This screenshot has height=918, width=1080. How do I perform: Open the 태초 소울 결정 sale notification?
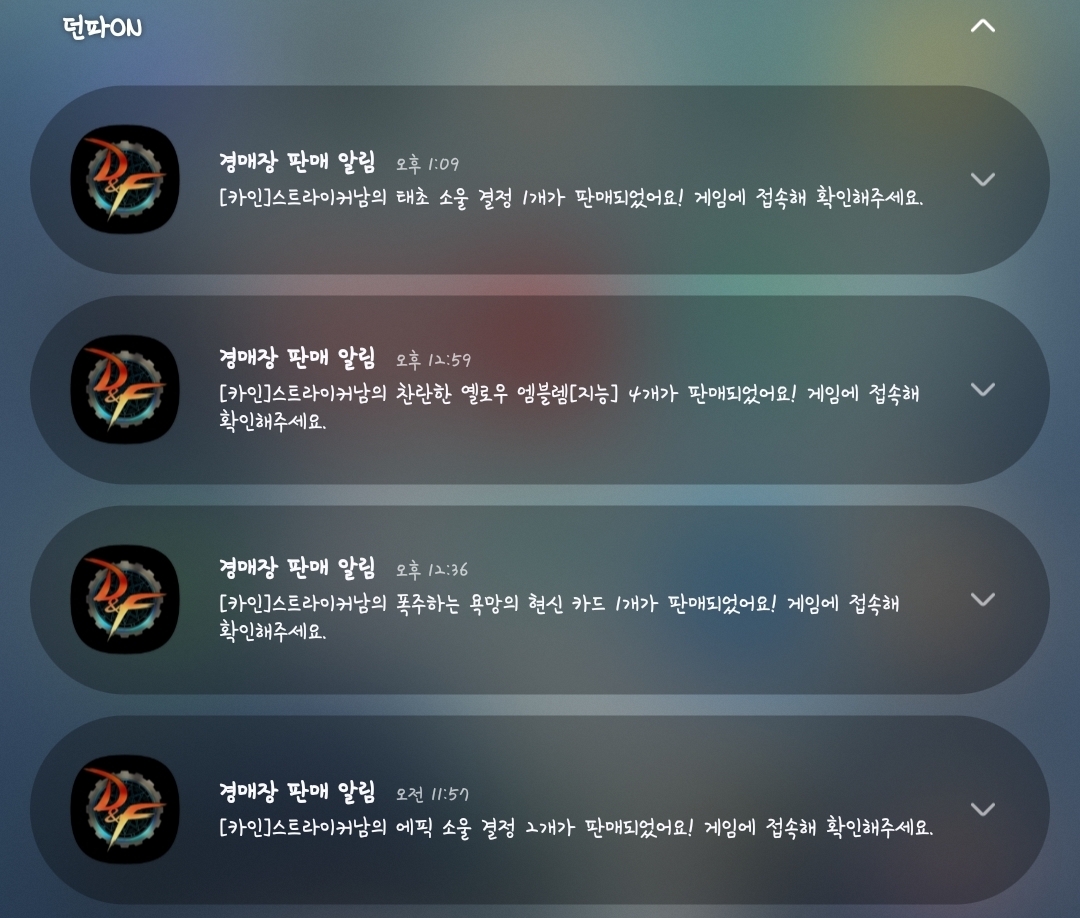coord(570,198)
